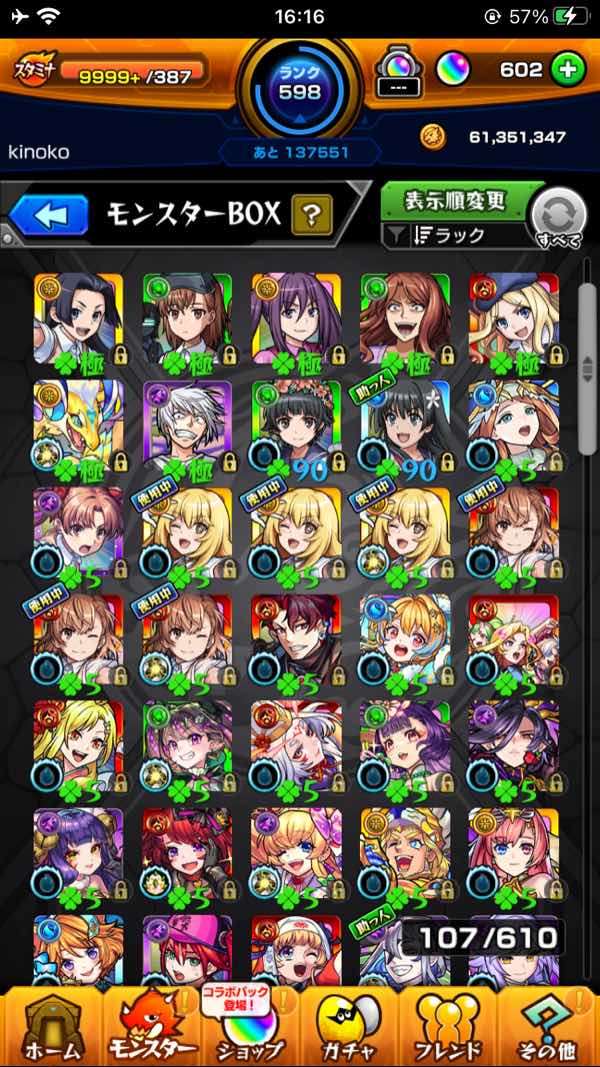Tap the 表示順変更 sort order button

[x=456, y=200]
